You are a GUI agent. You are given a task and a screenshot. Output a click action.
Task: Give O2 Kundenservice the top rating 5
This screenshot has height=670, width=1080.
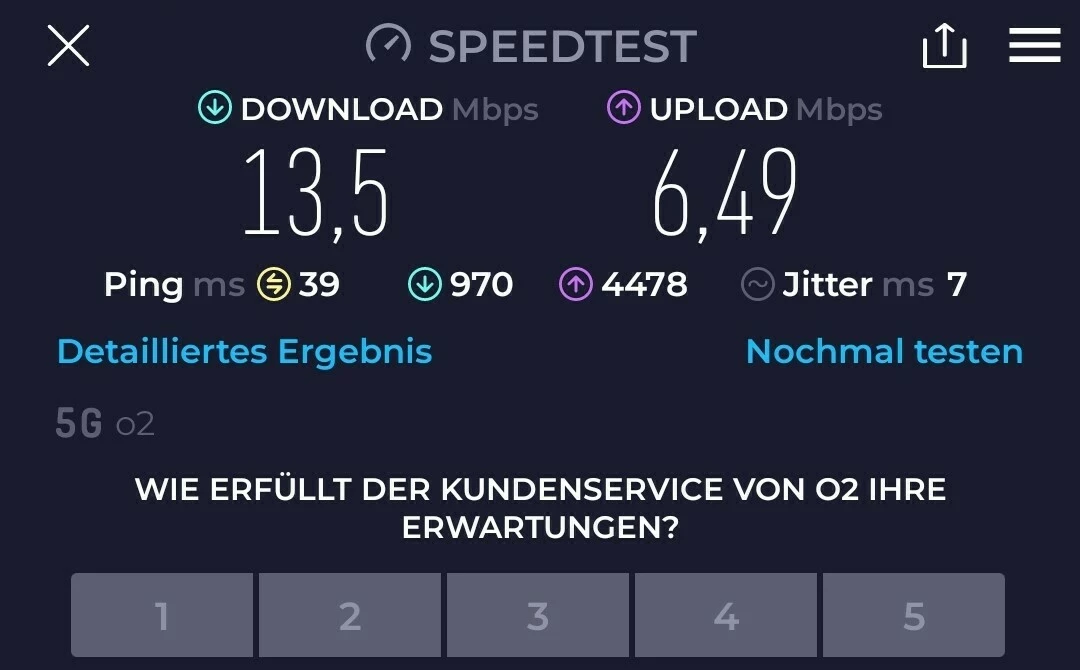[x=913, y=615]
